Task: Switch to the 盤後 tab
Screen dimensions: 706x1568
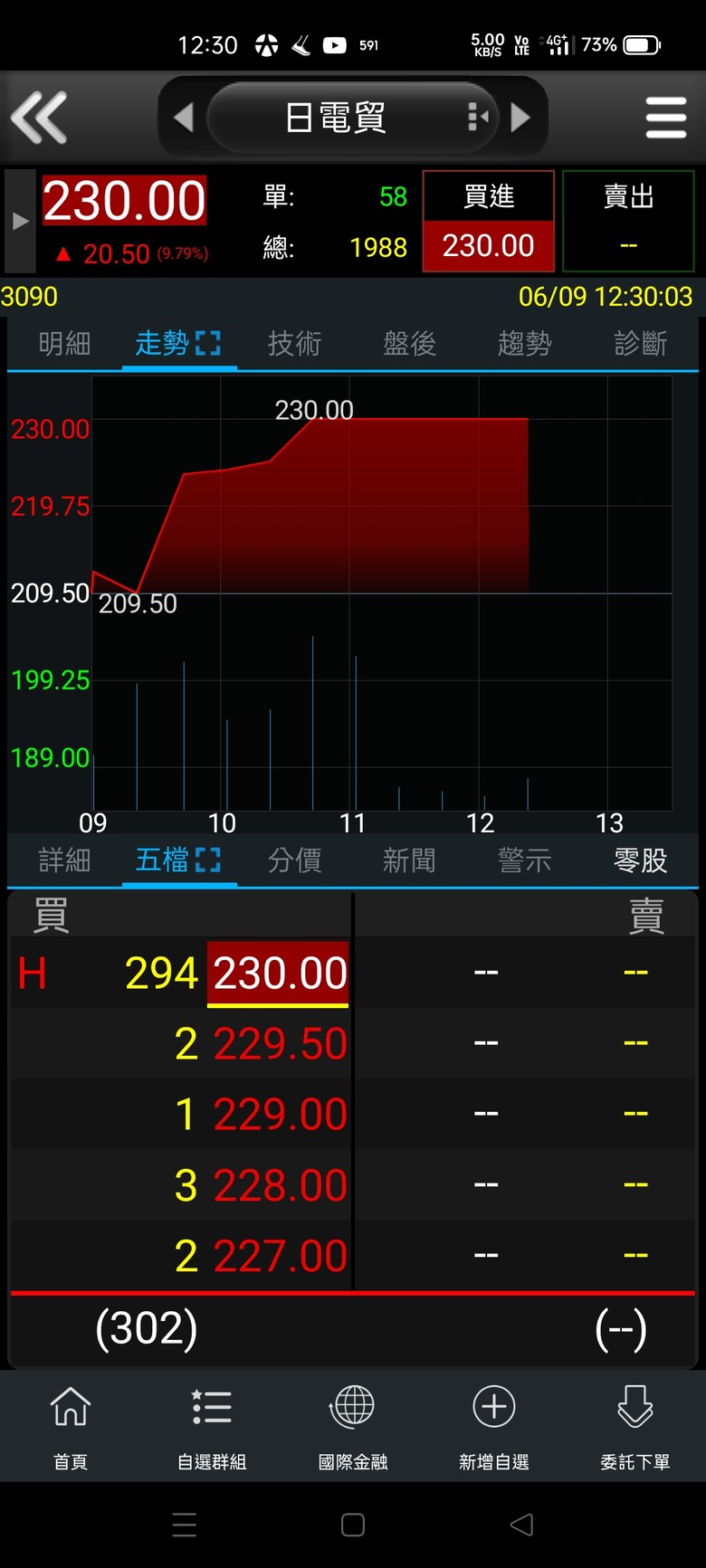Action: pos(409,344)
